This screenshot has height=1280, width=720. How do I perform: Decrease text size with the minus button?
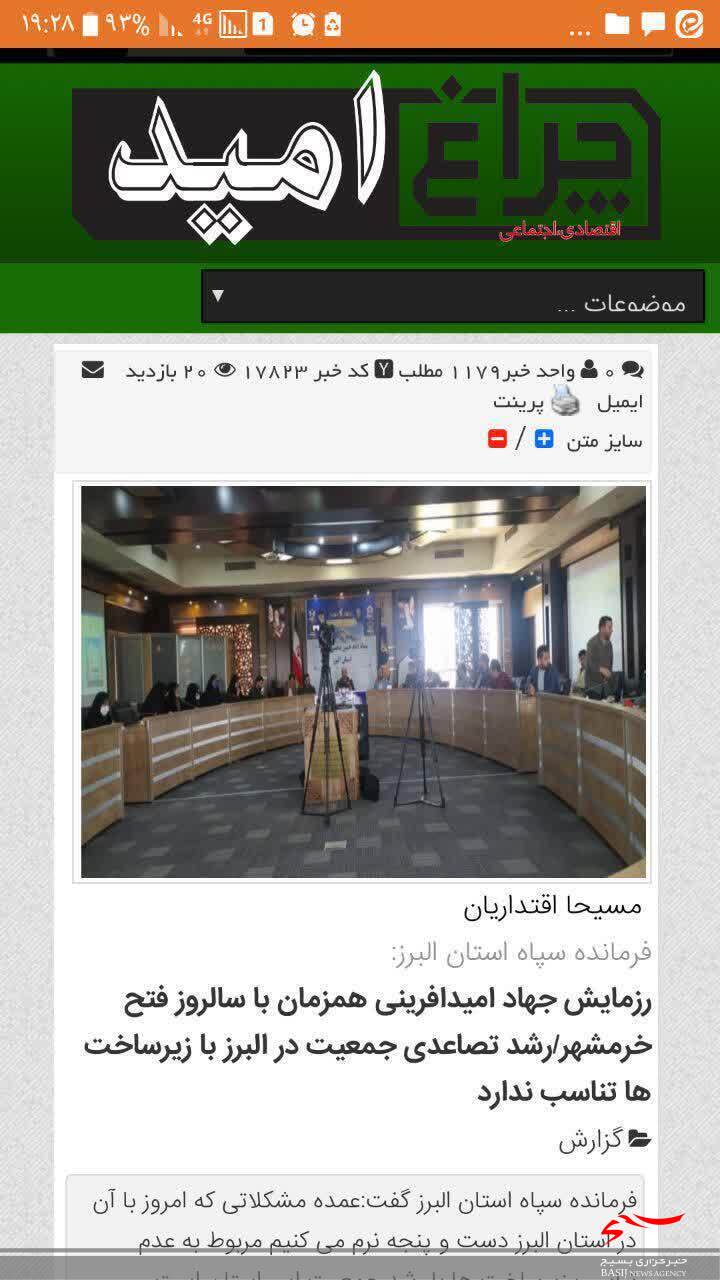tap(497, 439)
